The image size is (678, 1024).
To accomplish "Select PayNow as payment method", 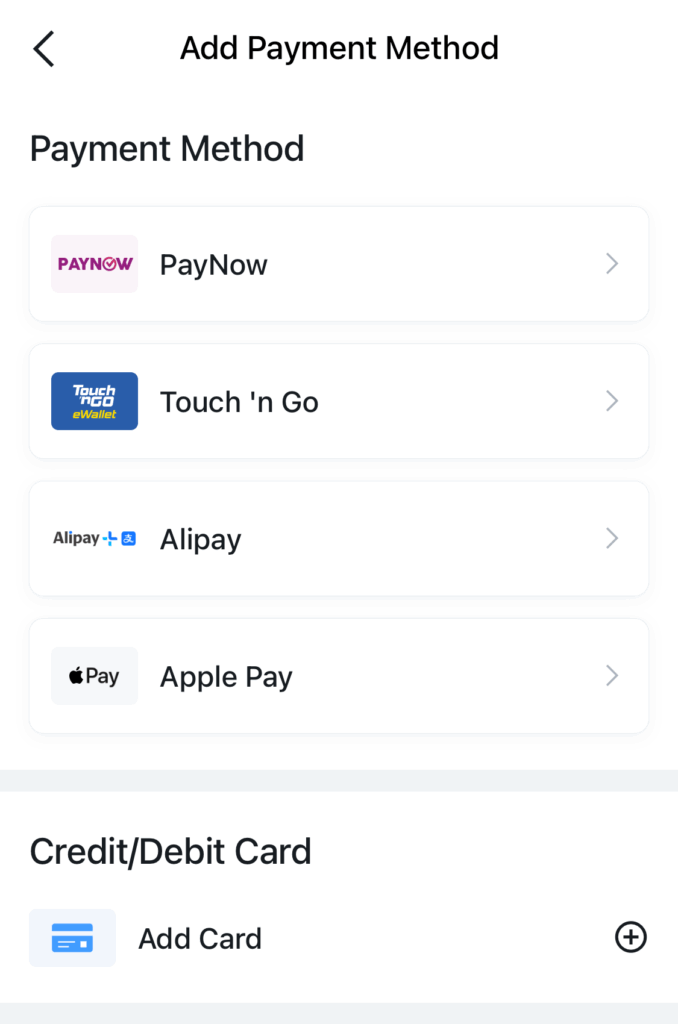I will 338,264.
